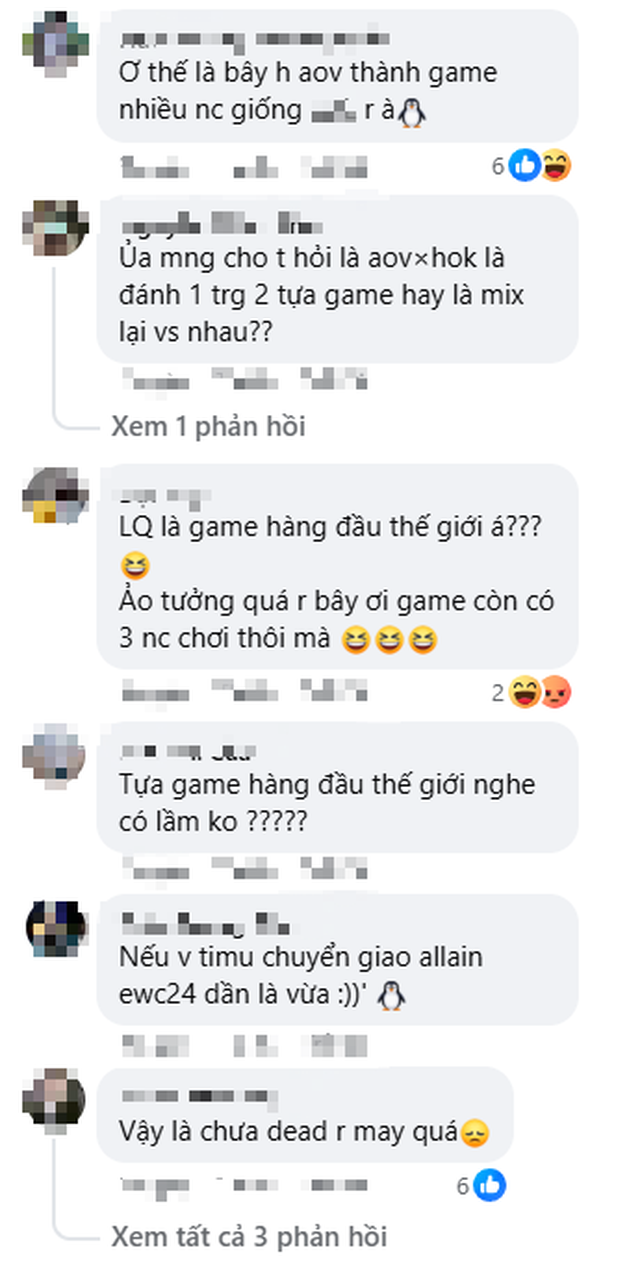Viewport: 640px width, 1263px height.
Task: Expand "Xem tất cả 3 phản hồi" replies
Action: click(248, 1235)
